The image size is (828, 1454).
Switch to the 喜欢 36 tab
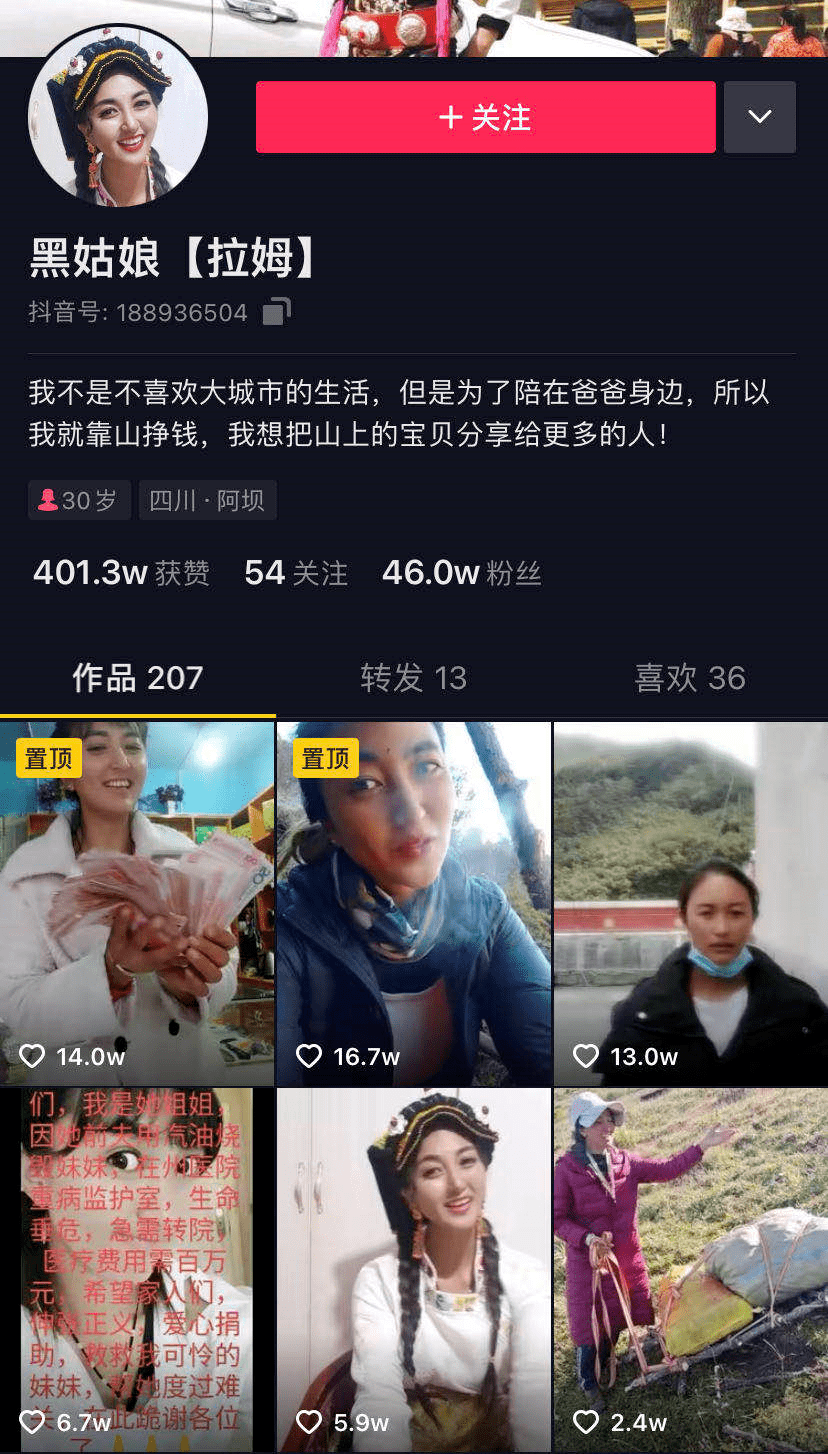pyautogui.click(x=690, y=678)
